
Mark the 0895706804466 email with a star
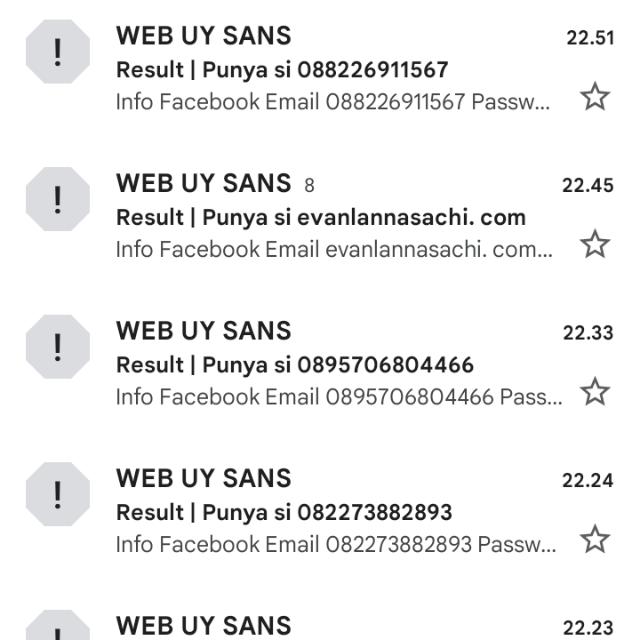pyautogui.click(x=595, y=391)
